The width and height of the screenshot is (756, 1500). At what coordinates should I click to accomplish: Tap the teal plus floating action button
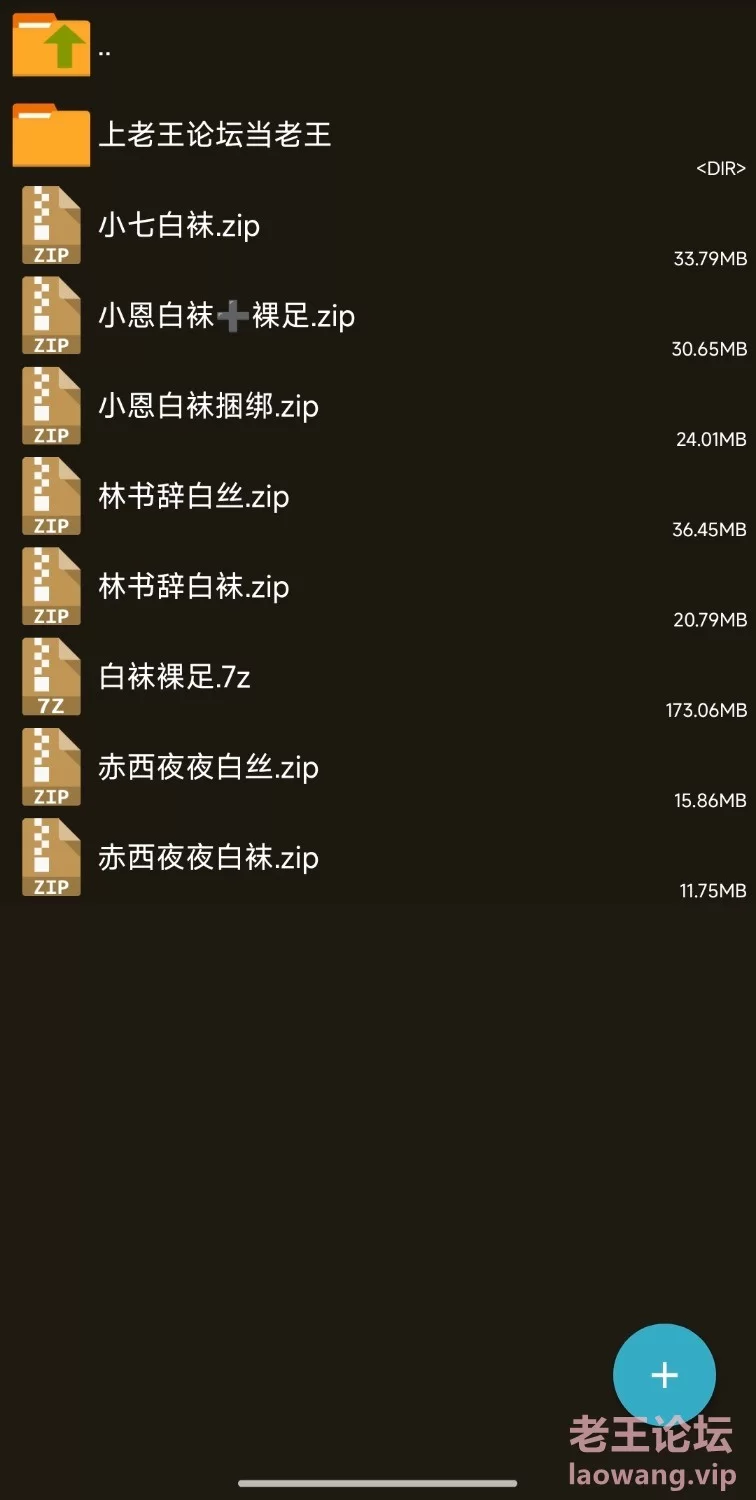(x=664, y=1374)
